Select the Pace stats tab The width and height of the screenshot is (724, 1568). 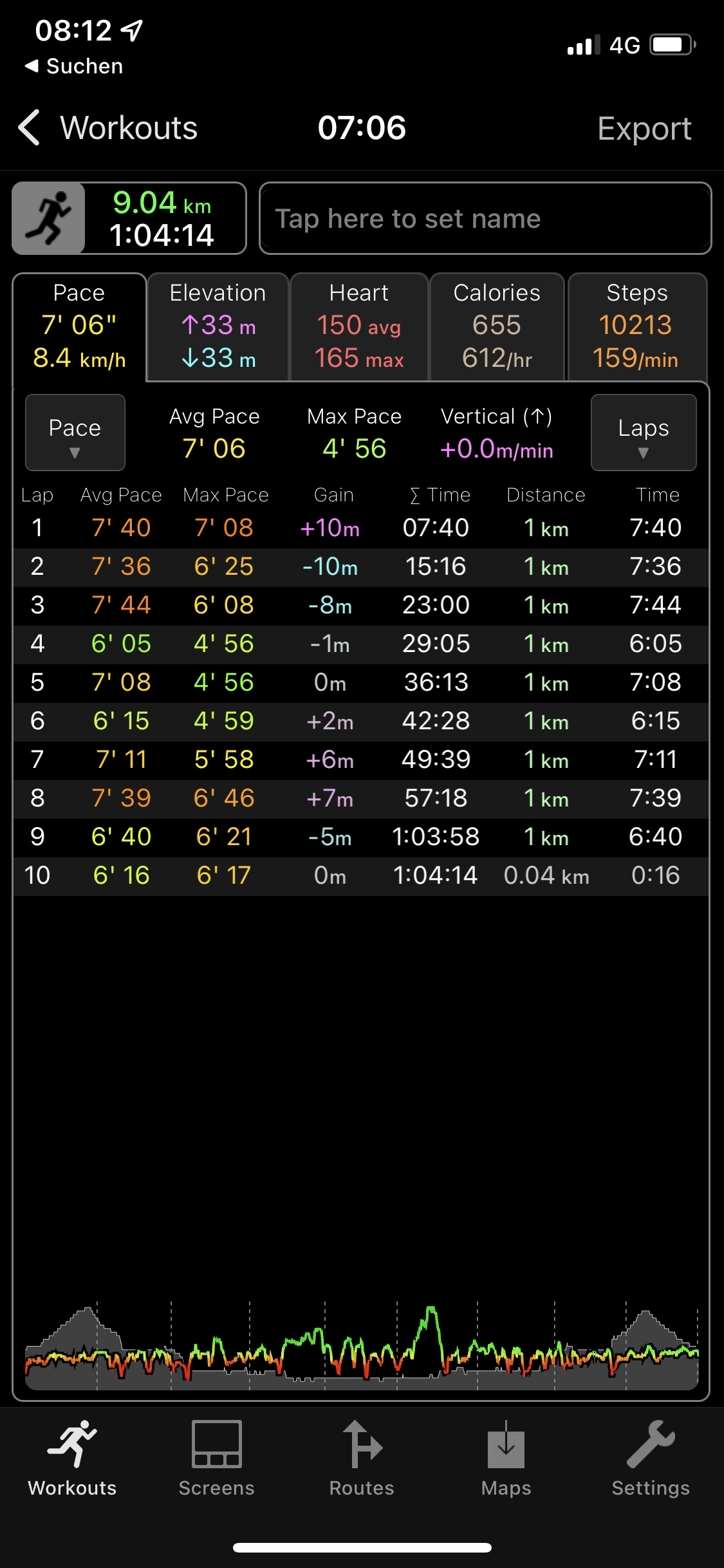pyautogui.click(x=79, y=326)
